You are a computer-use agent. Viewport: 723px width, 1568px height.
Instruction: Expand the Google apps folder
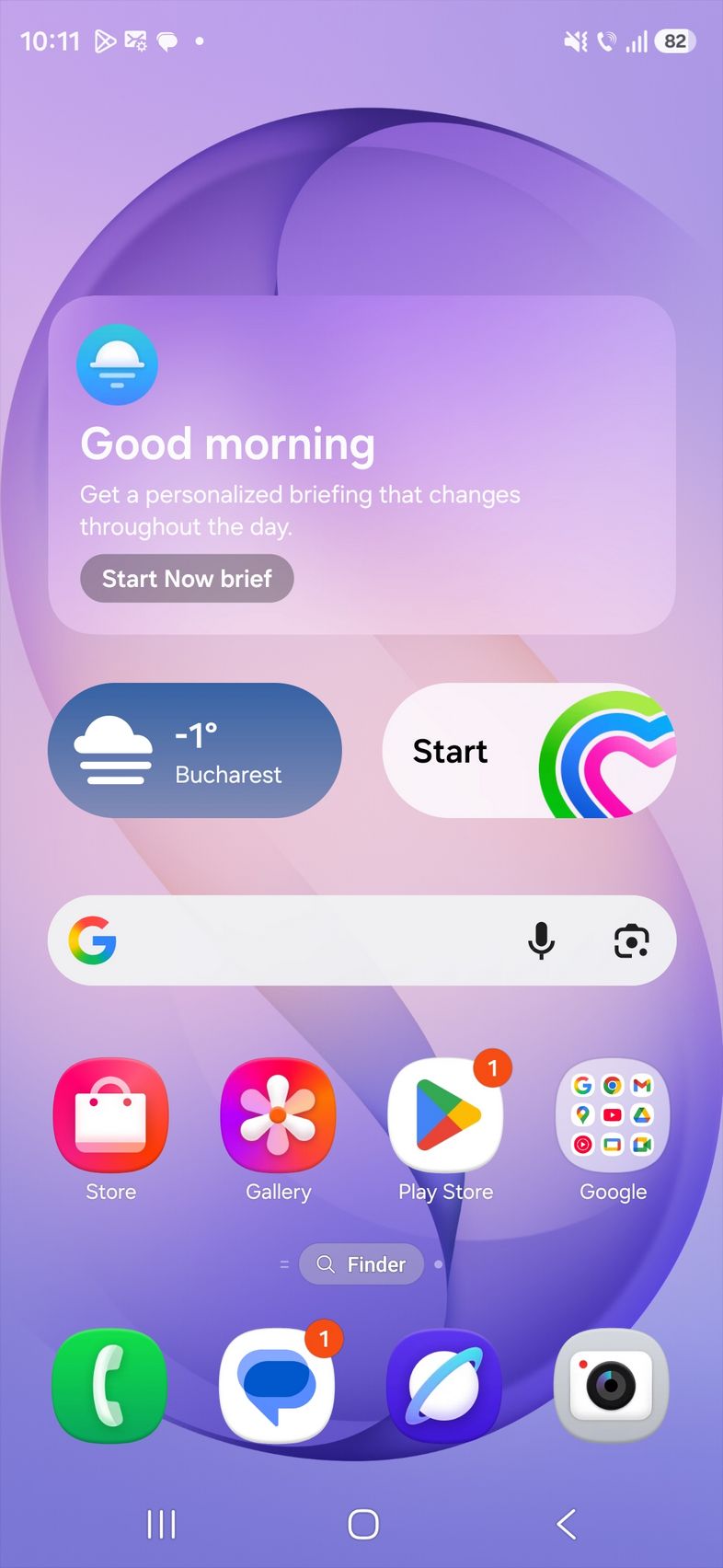pyautogui.click(x=613, y=1114)
